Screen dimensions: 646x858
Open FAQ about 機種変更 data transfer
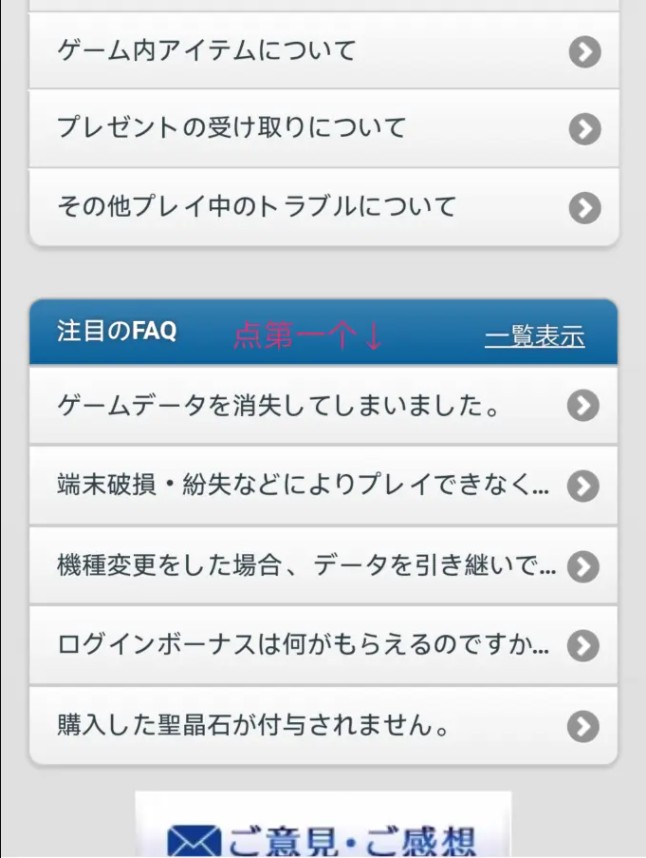pos(323,566)
